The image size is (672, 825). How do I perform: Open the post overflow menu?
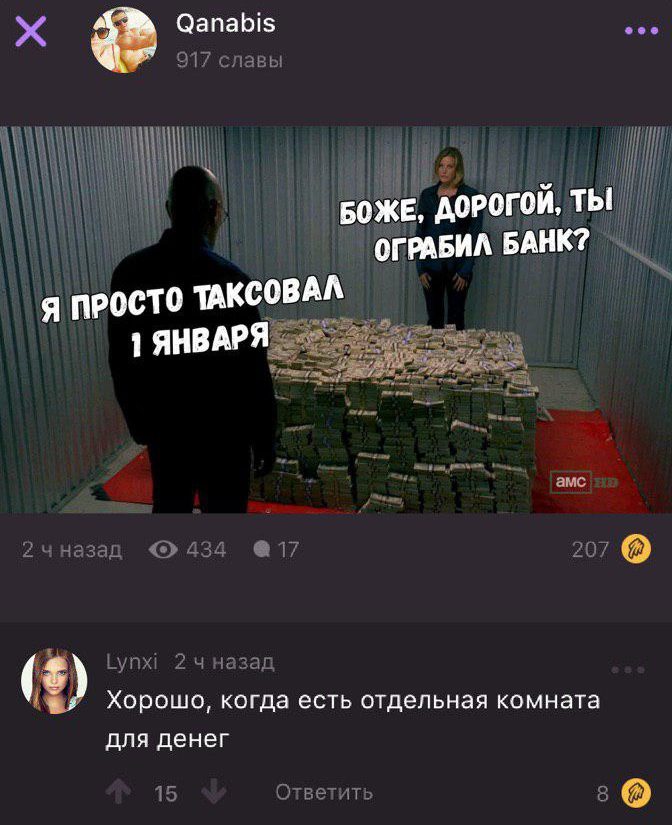coord(640,32)
